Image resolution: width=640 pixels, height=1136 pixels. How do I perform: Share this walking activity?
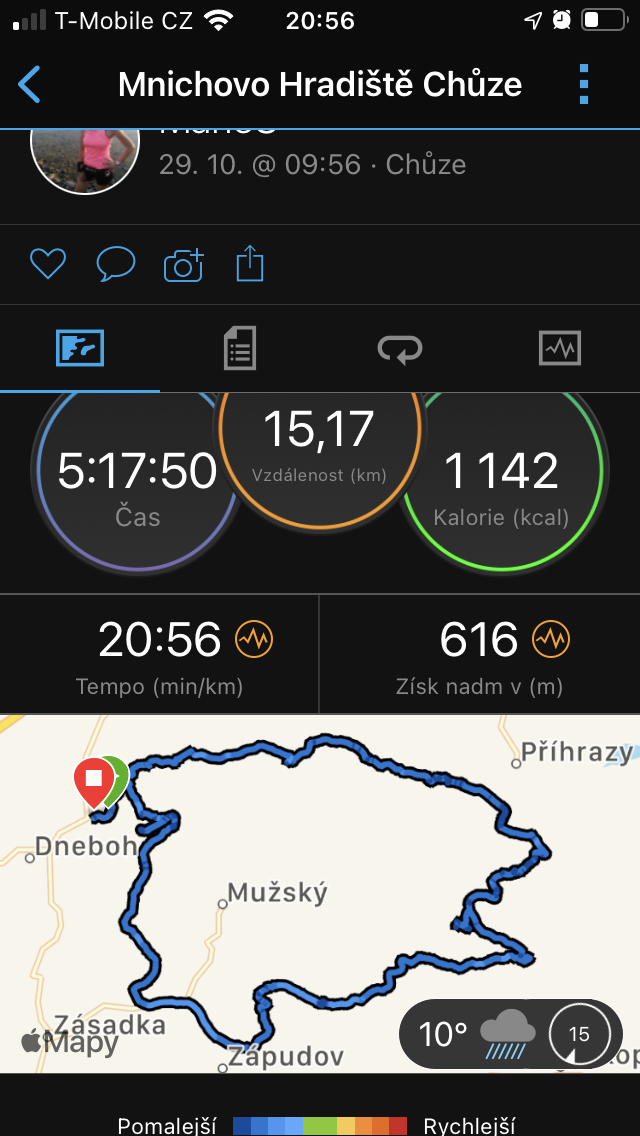[250, 263]
